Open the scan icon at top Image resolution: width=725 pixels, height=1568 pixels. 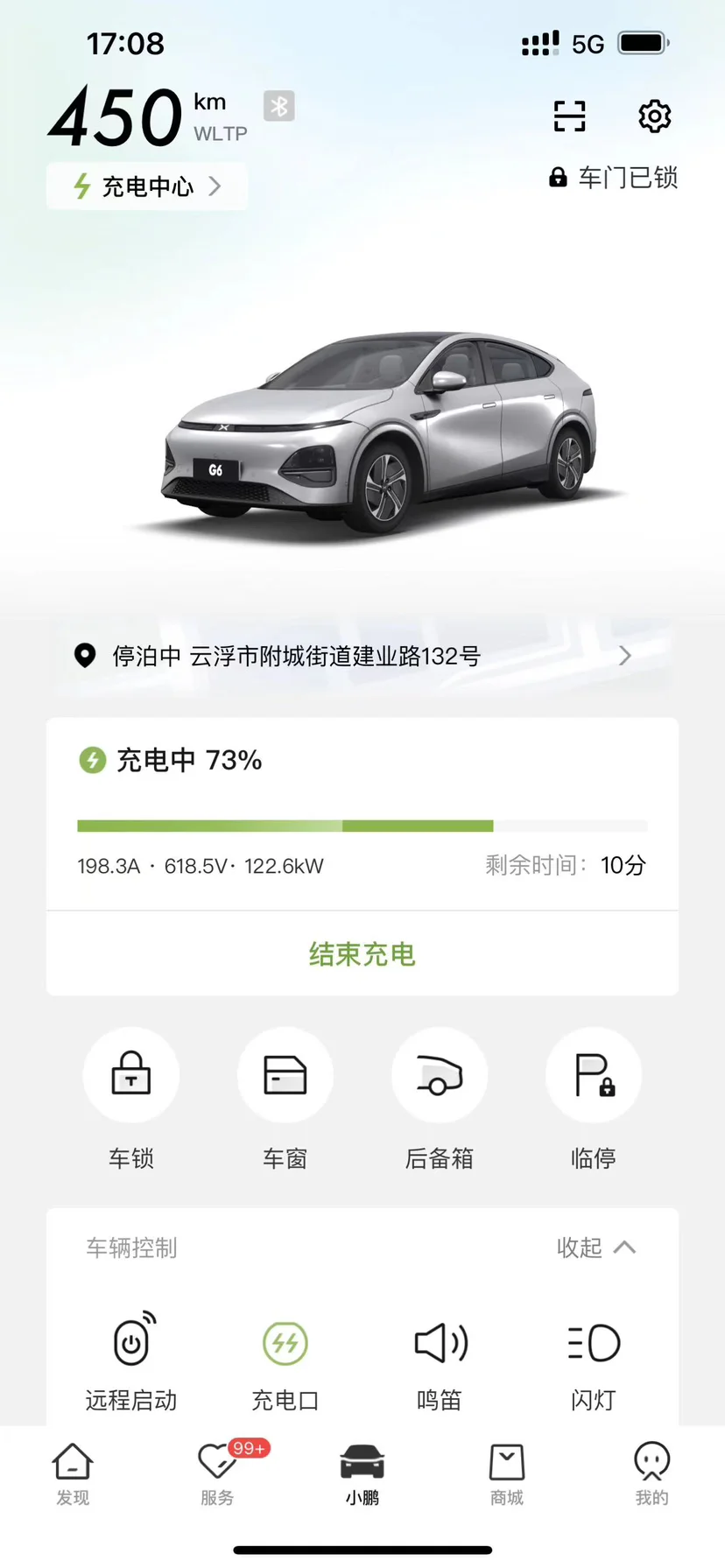tap(569, 116)
